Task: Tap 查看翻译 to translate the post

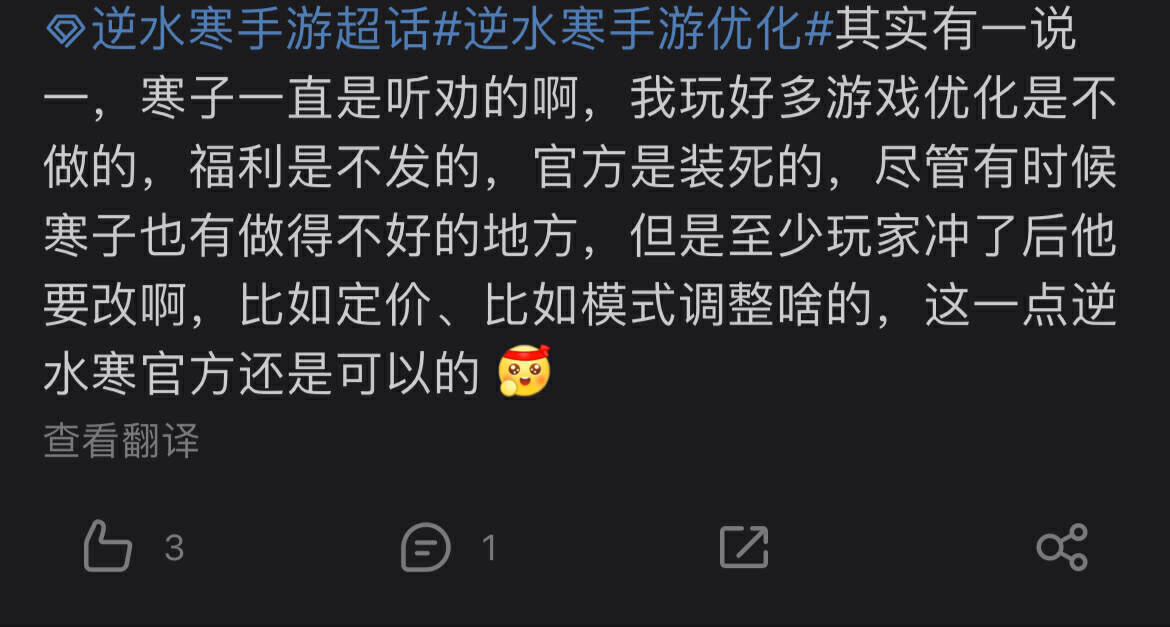Action: [x=121, y=441]
